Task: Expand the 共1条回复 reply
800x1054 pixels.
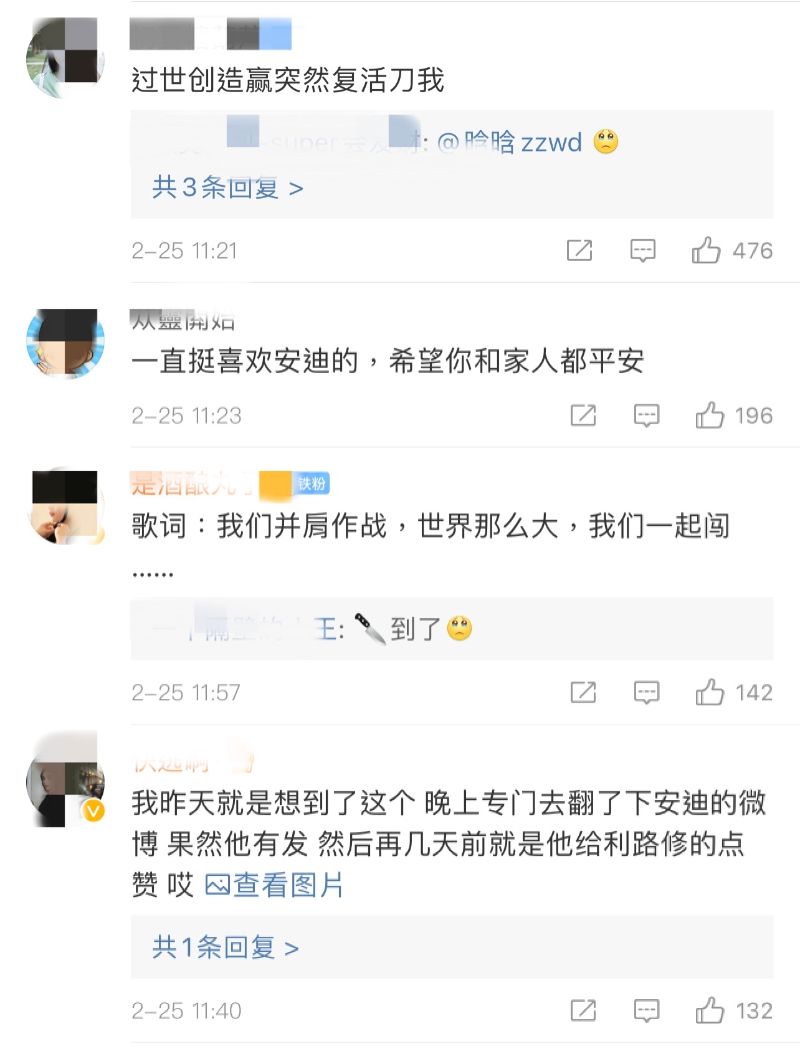Action: coord(225,947)
